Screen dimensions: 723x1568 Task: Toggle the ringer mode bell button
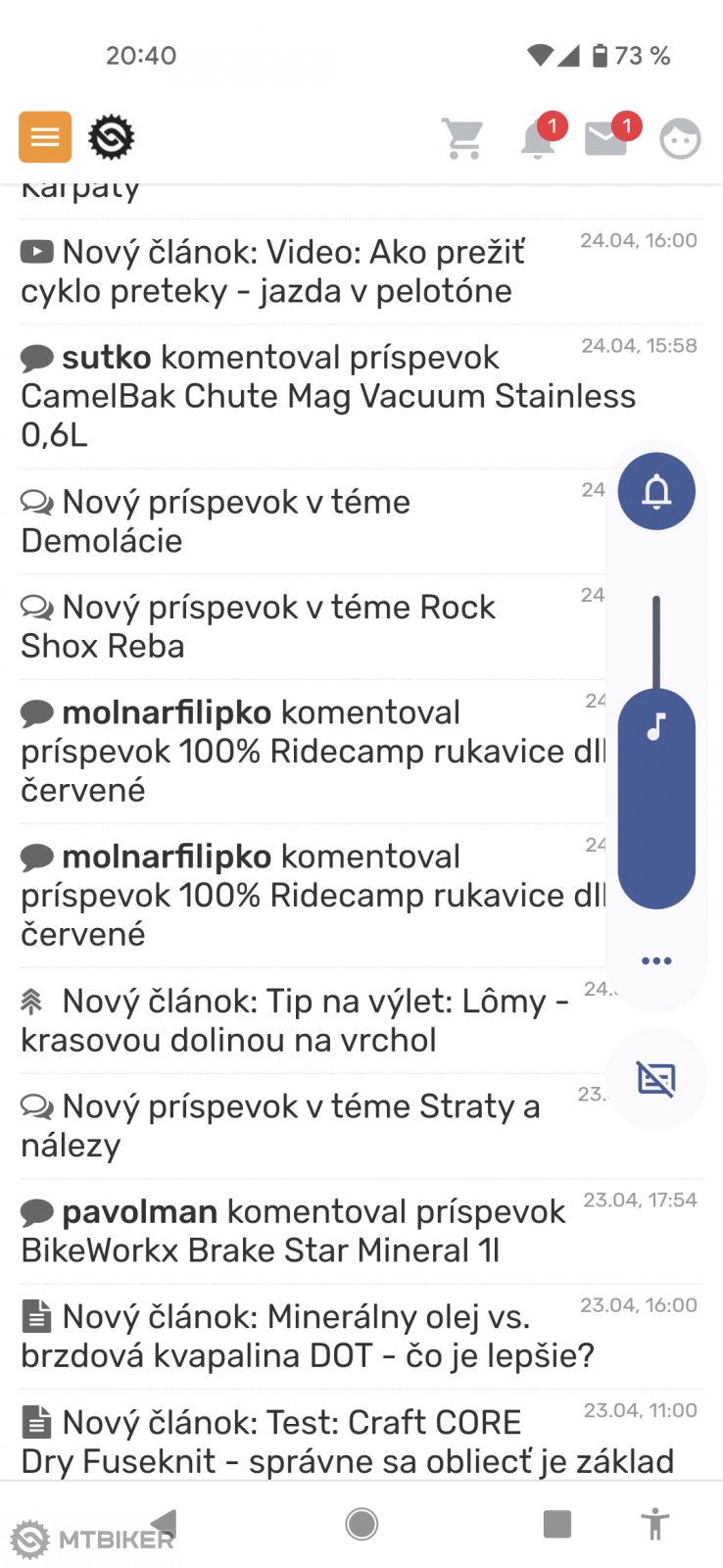[x=656, y=491]
